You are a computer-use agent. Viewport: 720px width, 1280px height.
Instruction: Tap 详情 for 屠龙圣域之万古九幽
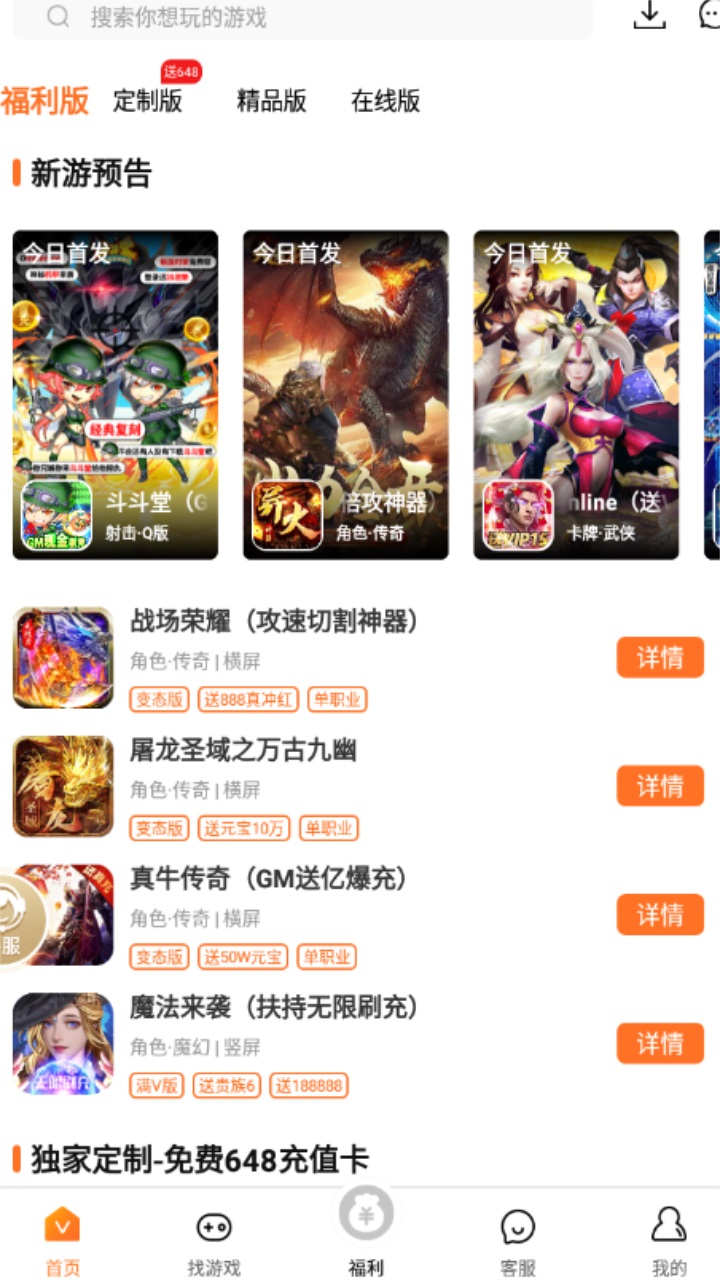(x=659, y=786)
